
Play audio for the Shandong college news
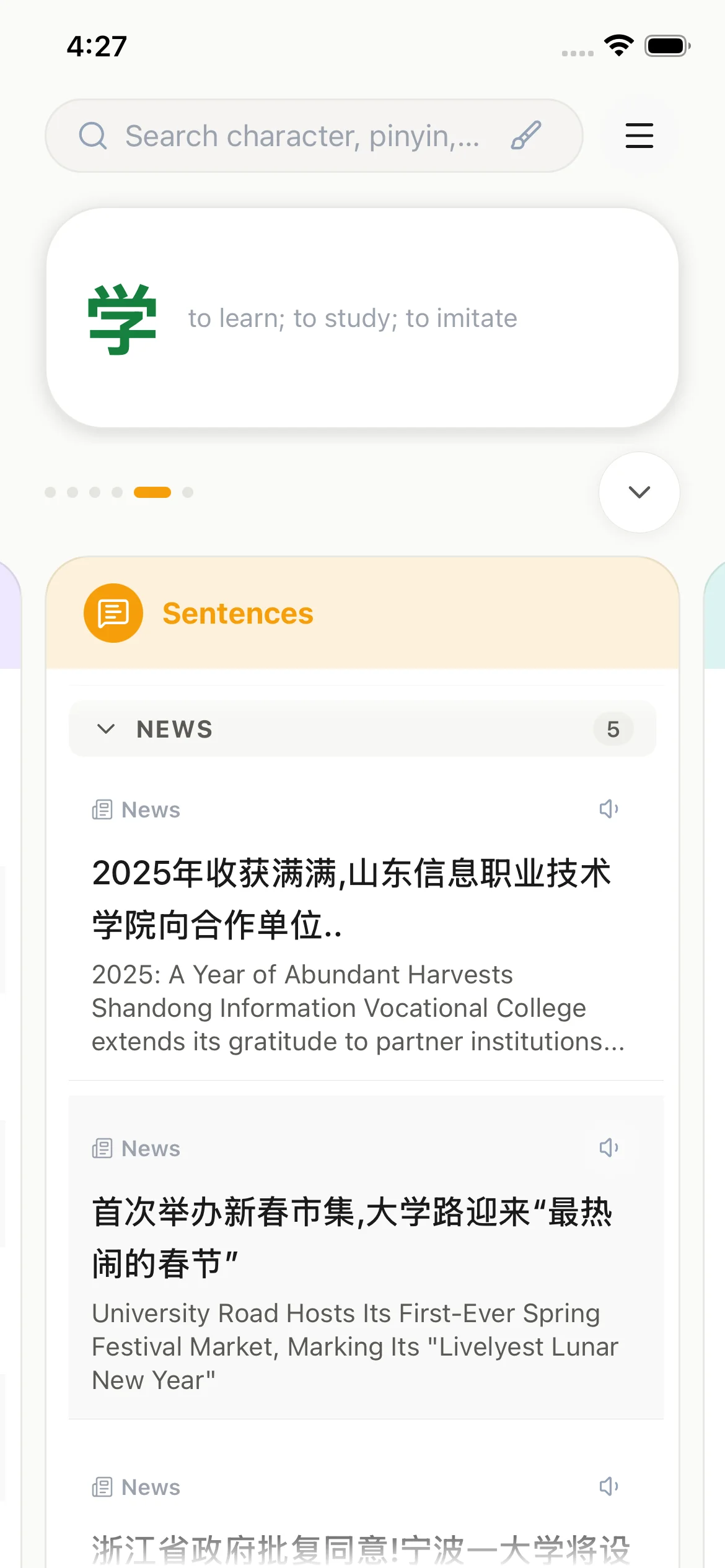click(609, 808)
